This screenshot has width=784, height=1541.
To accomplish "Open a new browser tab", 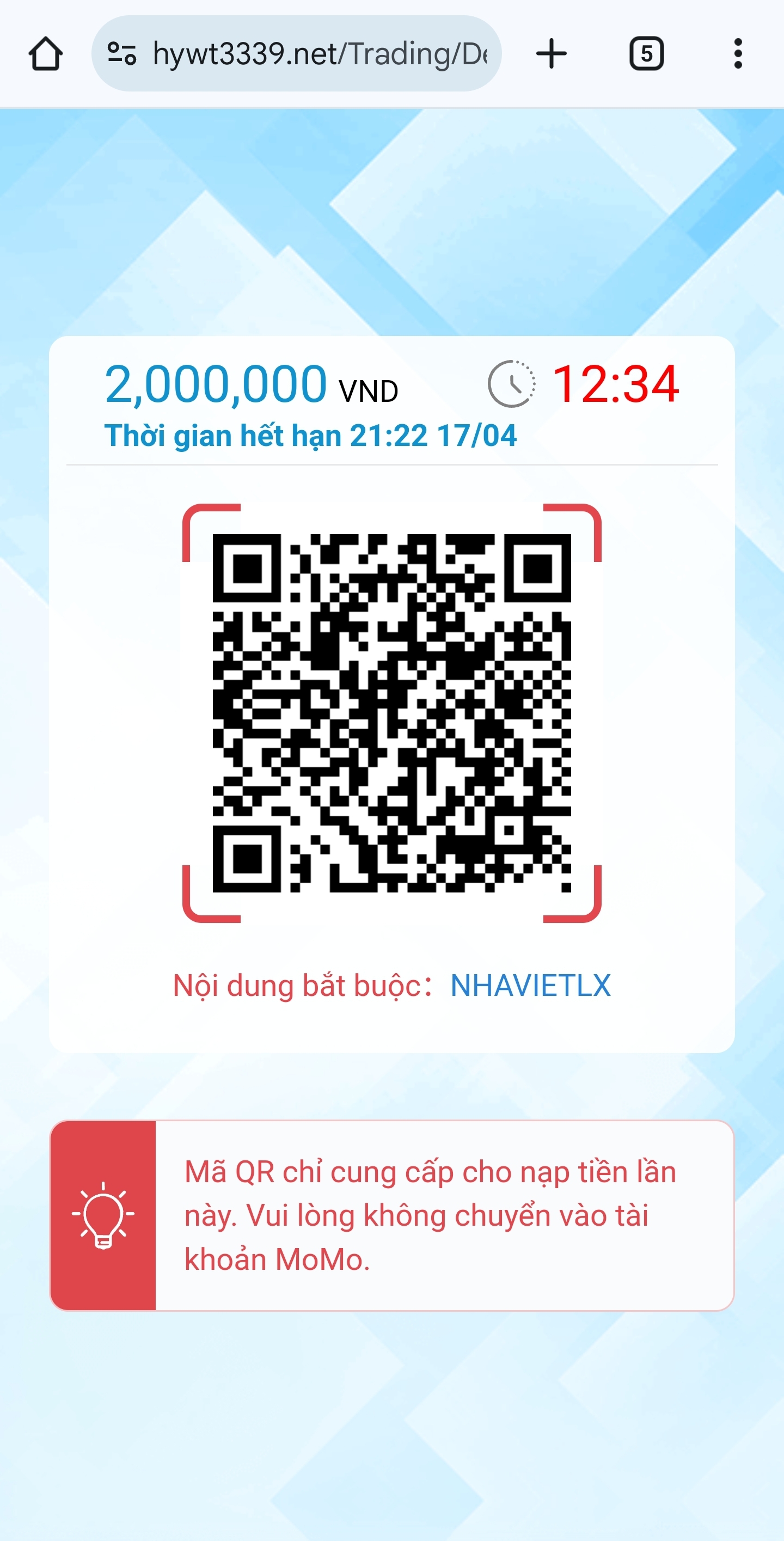I will click(551, 54).
